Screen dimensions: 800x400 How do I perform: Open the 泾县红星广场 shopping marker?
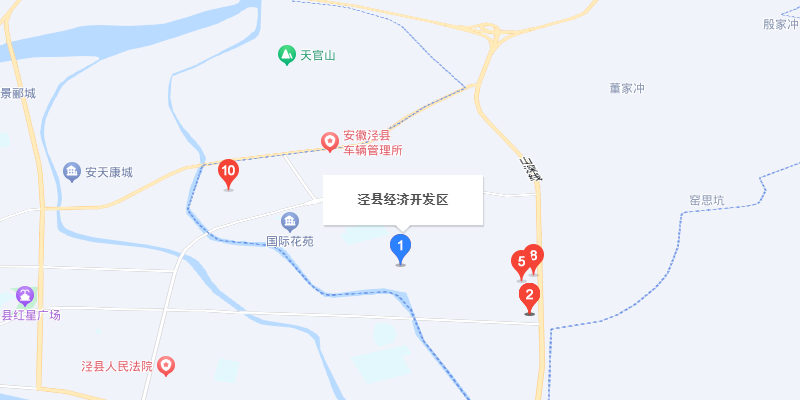tap(25, 296)
